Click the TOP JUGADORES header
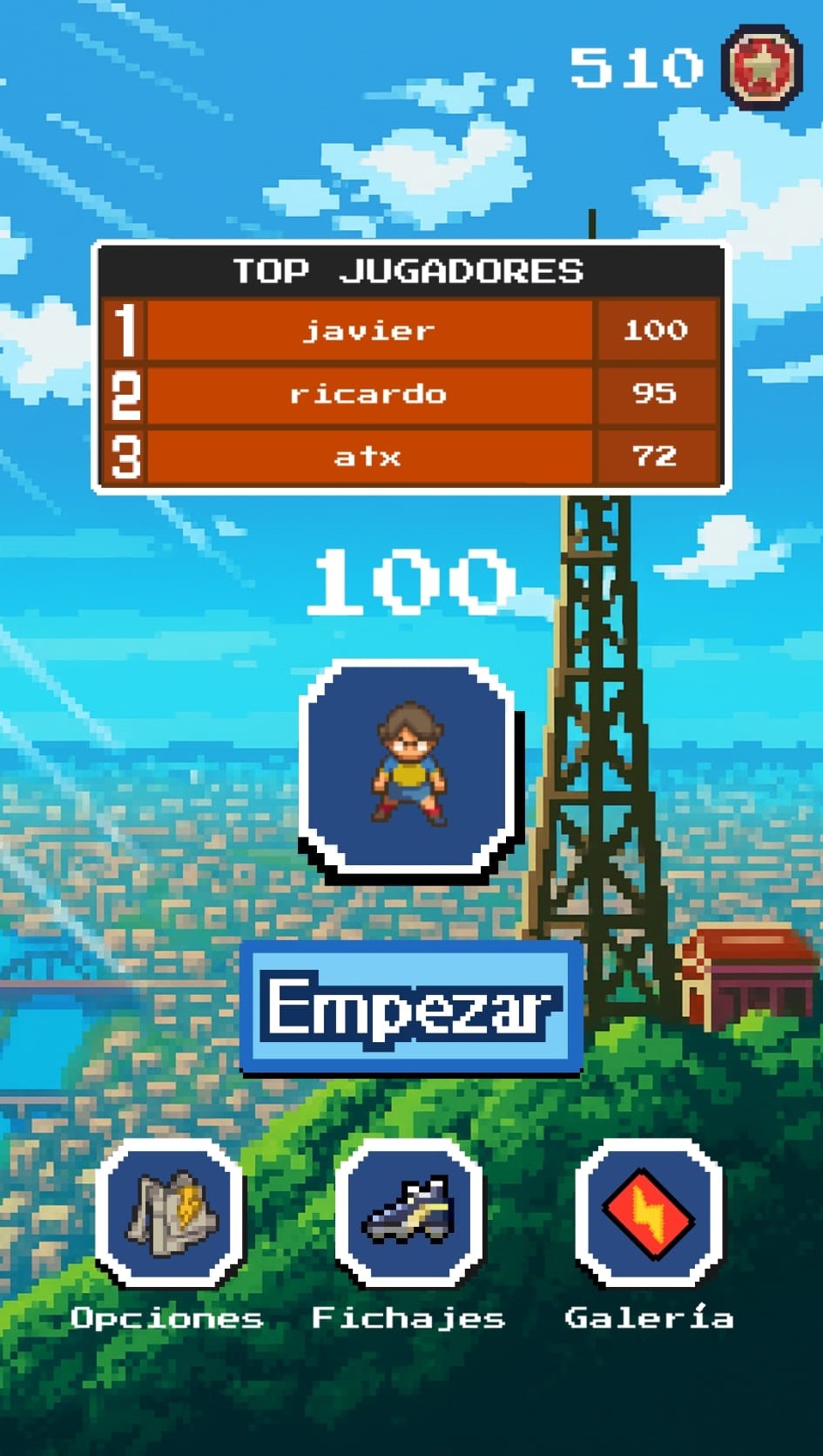The height and width of the screenshot is (1456, 823). [409, 270]
